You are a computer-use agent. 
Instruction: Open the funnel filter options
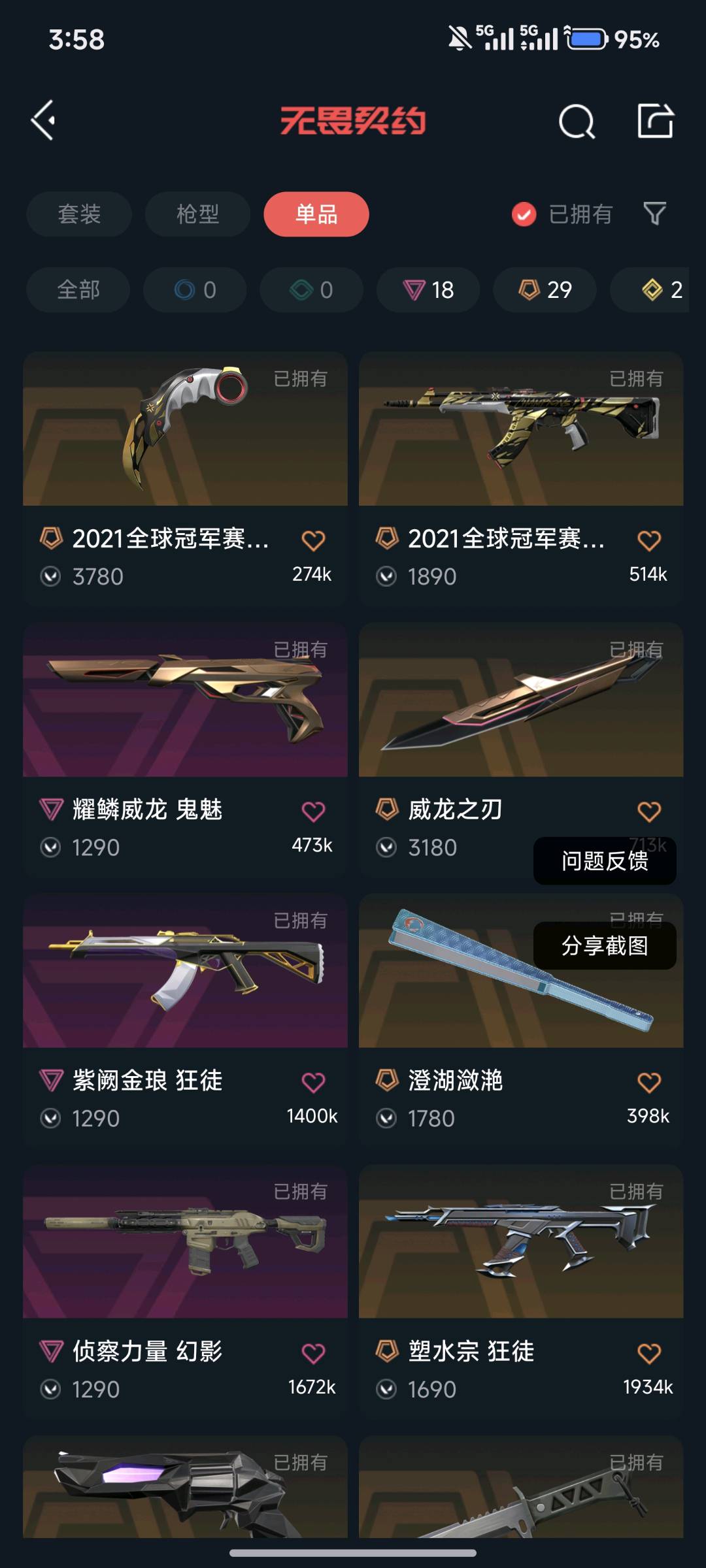654,214
